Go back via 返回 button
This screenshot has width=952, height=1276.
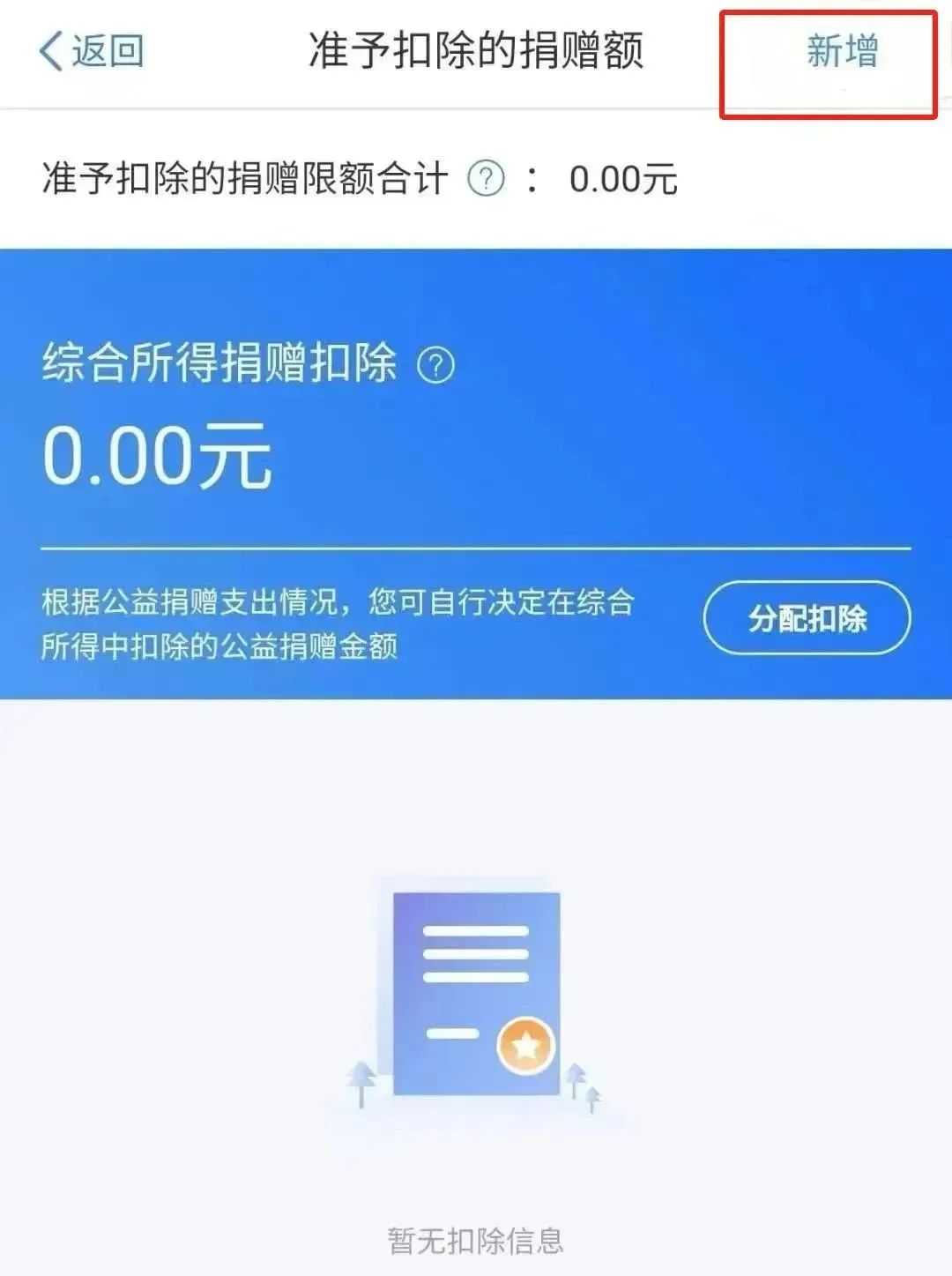click(x=92, y=51)
